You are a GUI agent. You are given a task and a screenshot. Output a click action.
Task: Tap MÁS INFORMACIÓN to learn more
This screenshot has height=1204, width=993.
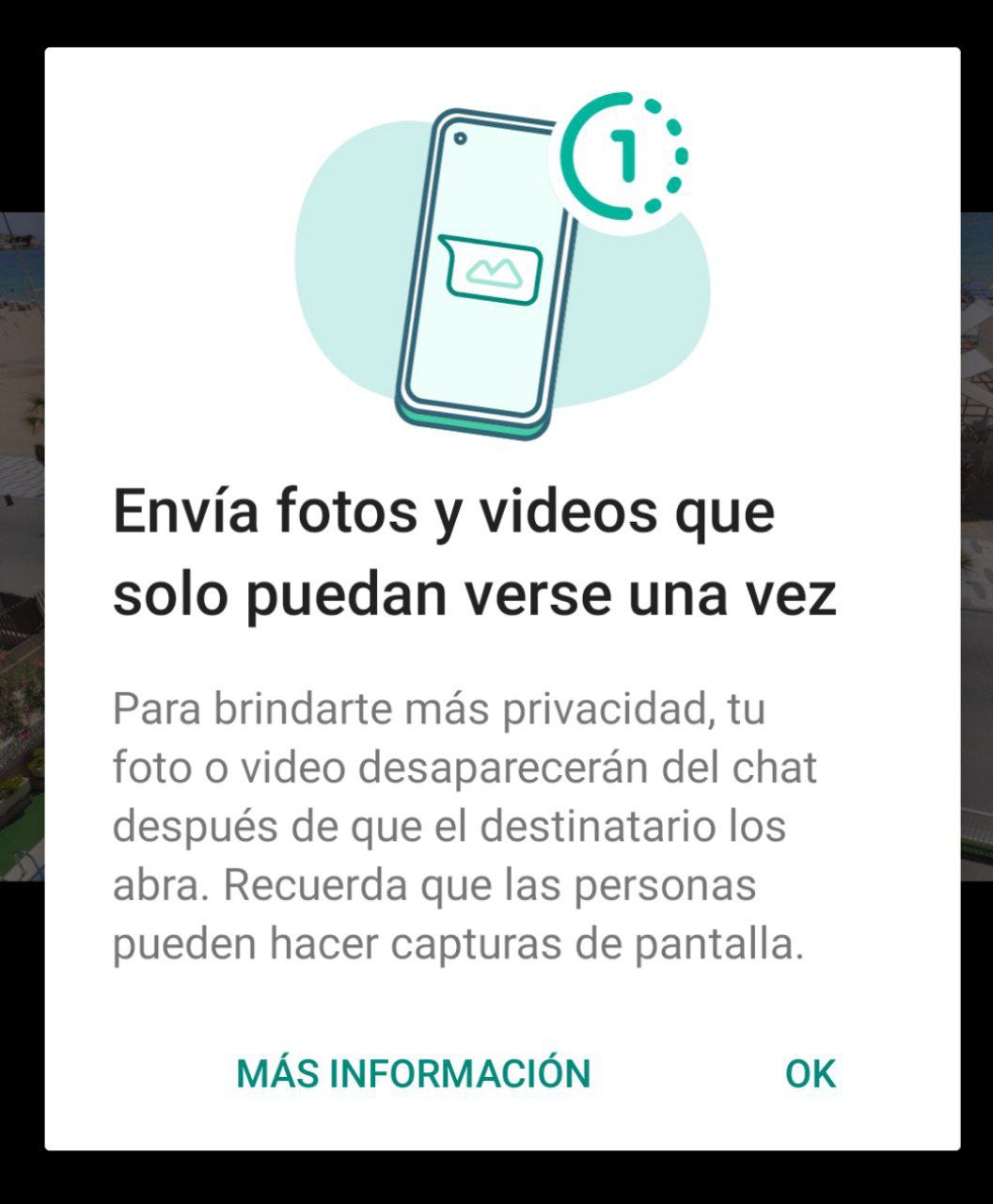(413, 1073)
